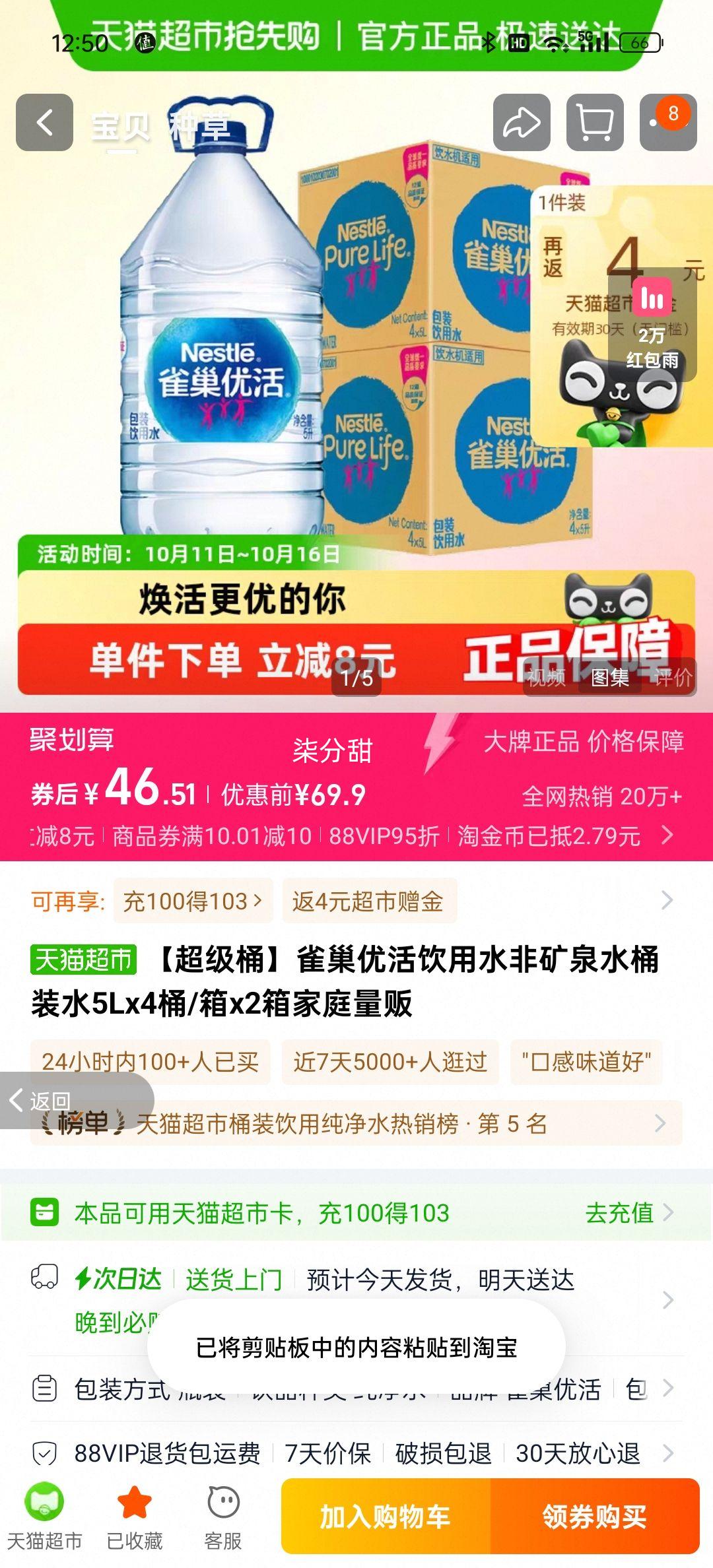Toggle the 已收藏 favorite star
Viewport: 713px width, 1568px height.
tap(135, 1517)
